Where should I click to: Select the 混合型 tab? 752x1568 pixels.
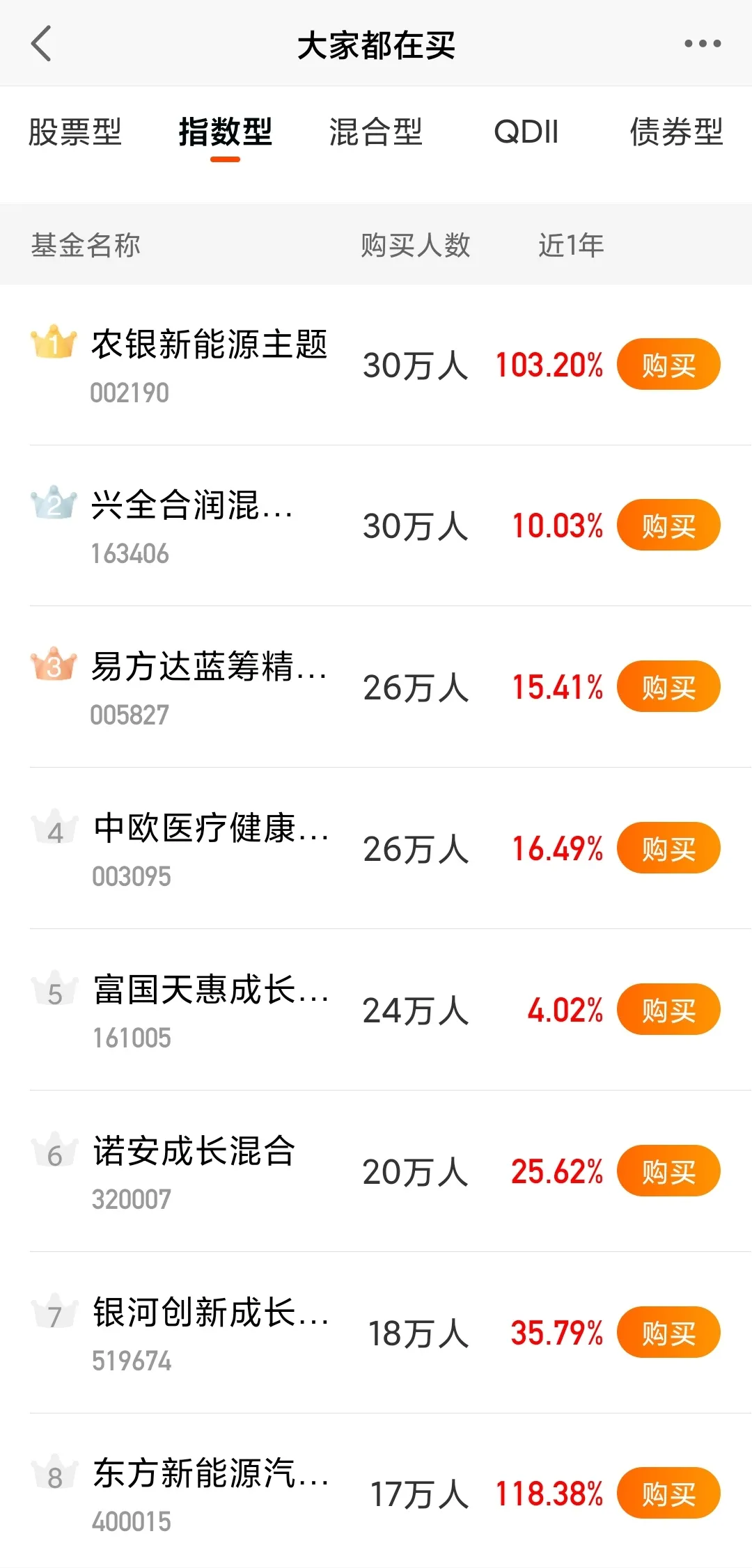point(376,132)
